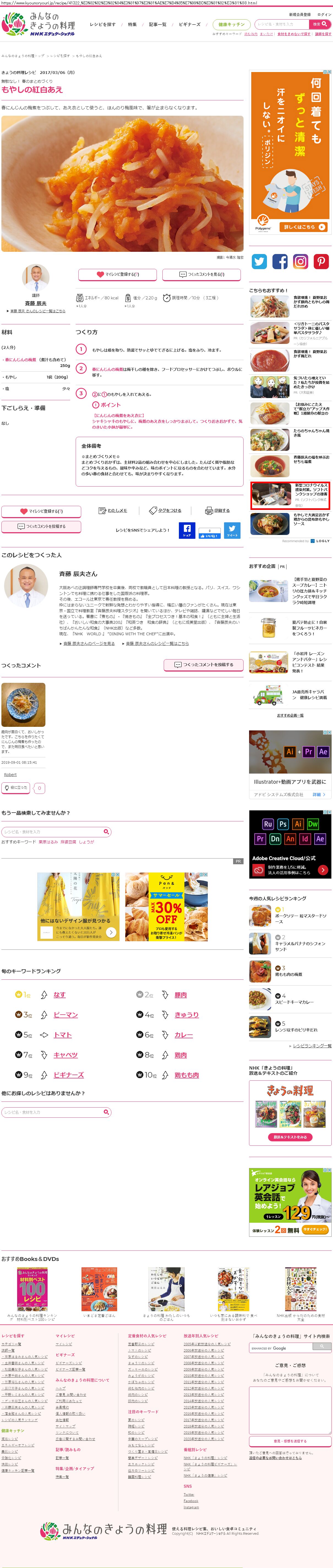The width and height of the screenshot is (333, 1568).
Task: Go to the ビギナーズ navigation item
Action: [190, 24]
